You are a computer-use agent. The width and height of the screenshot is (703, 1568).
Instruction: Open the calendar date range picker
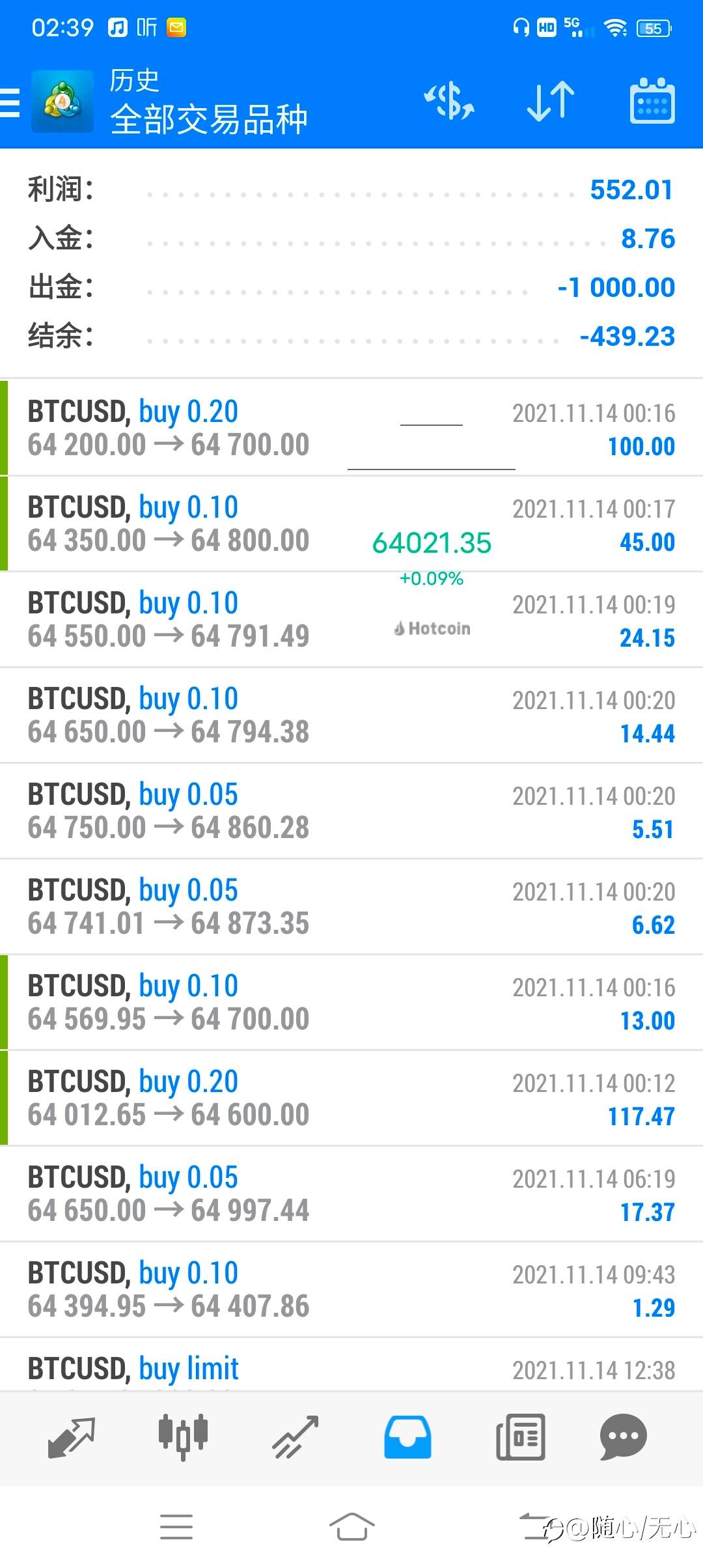click(x=652, y=101)
